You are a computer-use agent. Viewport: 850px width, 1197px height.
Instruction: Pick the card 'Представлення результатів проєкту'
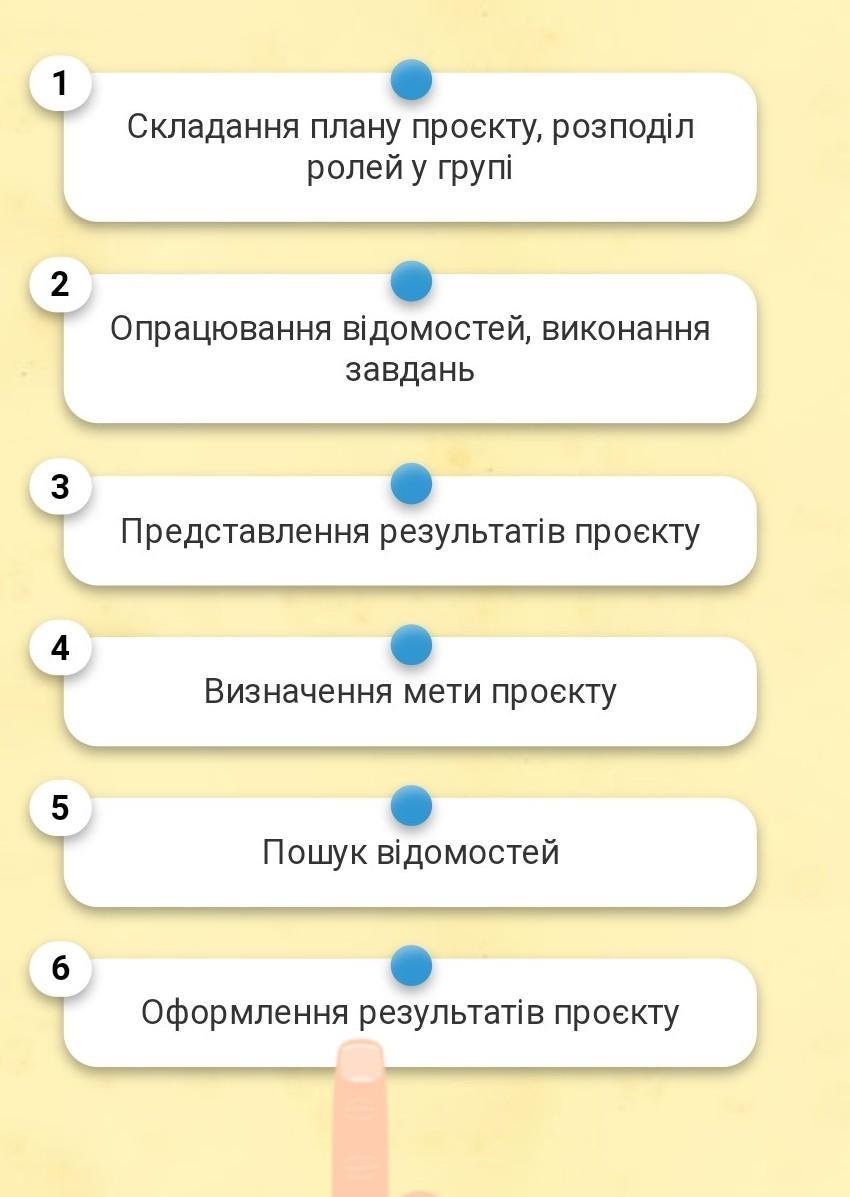(x=410, y=532)
